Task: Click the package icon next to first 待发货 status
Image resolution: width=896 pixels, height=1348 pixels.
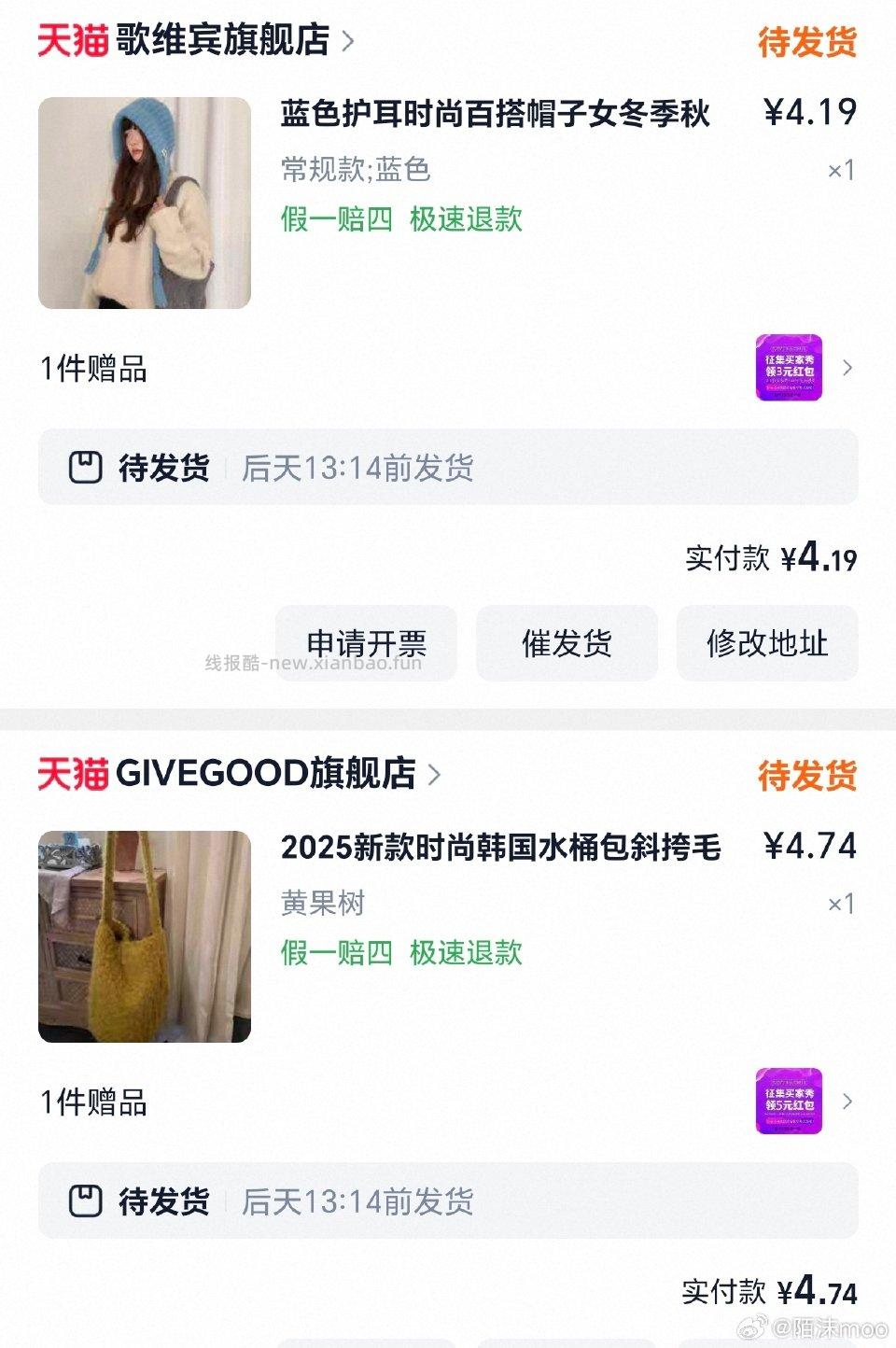Action: point(87,467)
